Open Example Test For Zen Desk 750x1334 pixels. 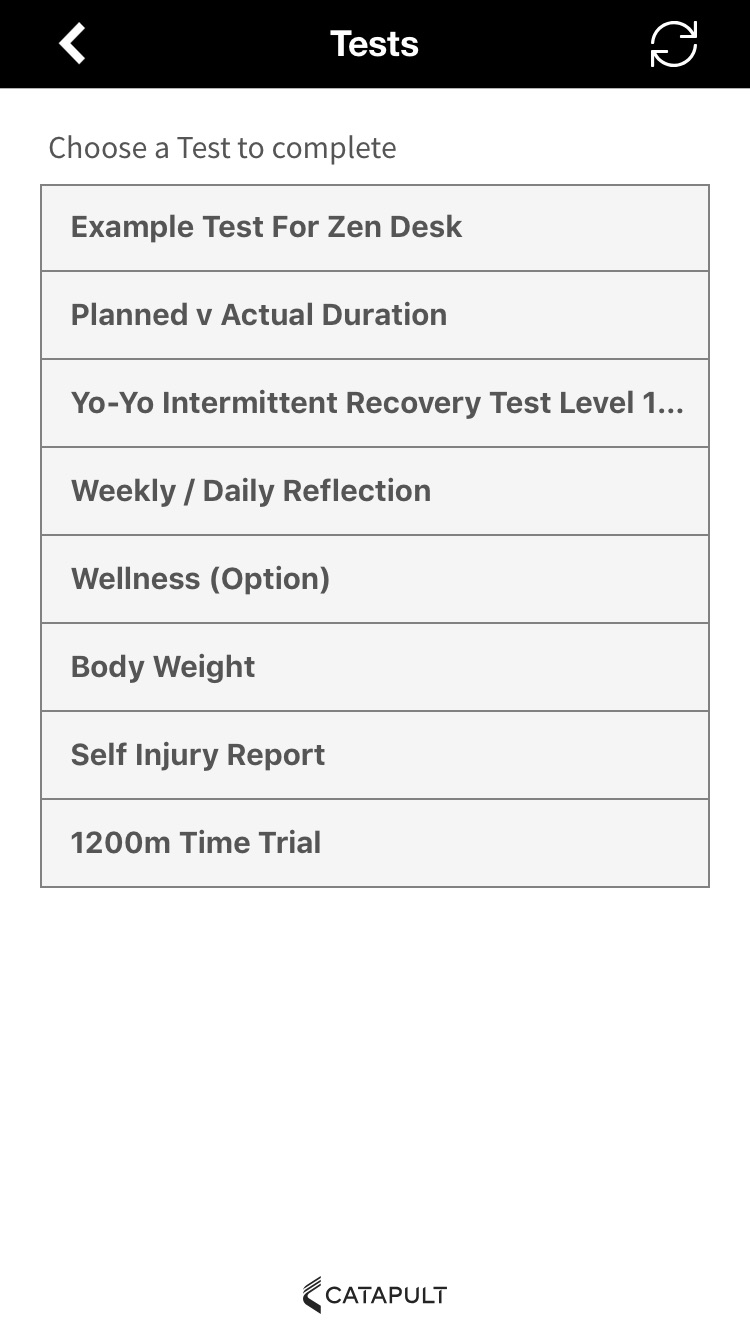(375, 228)
